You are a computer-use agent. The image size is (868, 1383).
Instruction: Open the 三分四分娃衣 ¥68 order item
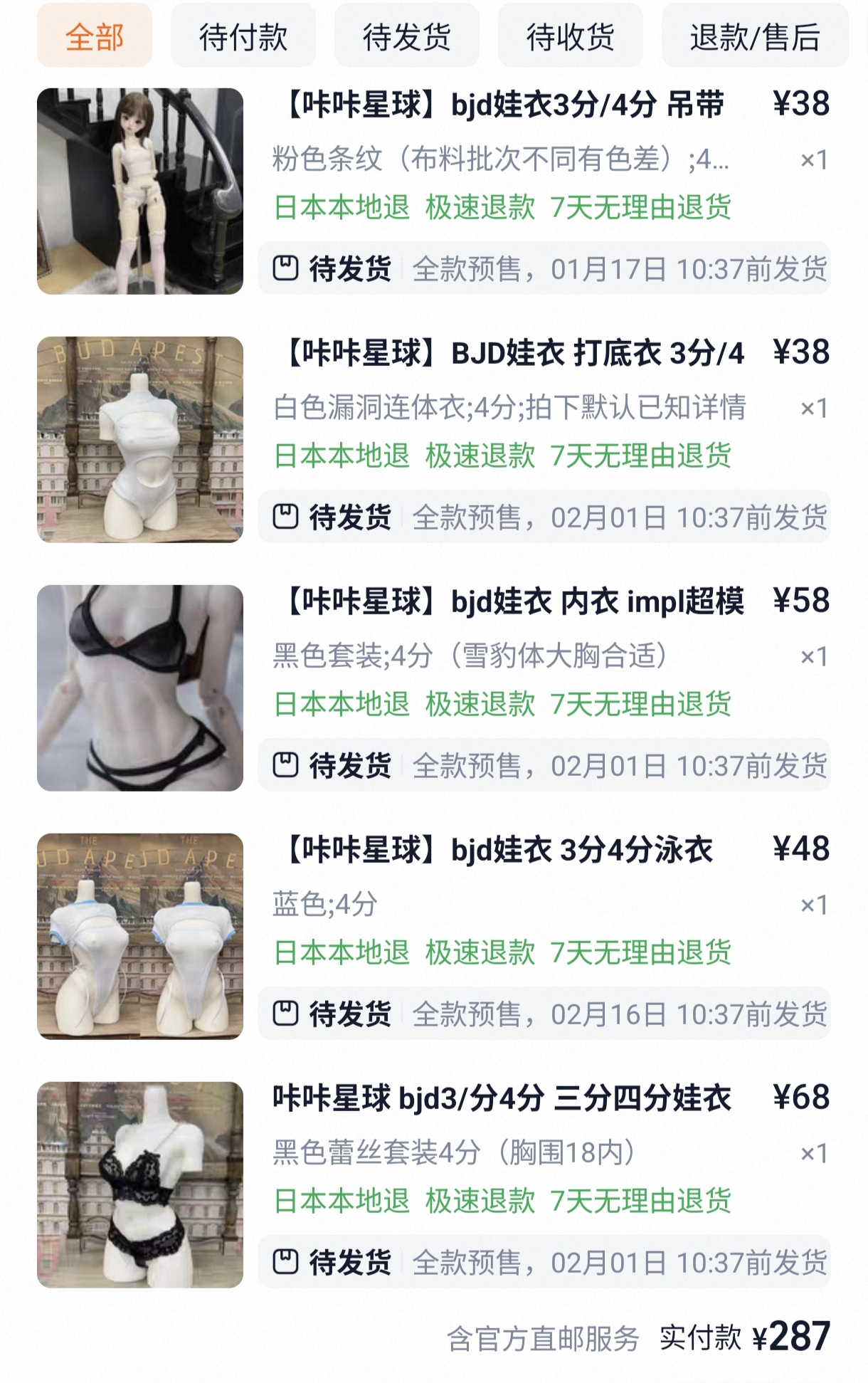(502, 1098)
